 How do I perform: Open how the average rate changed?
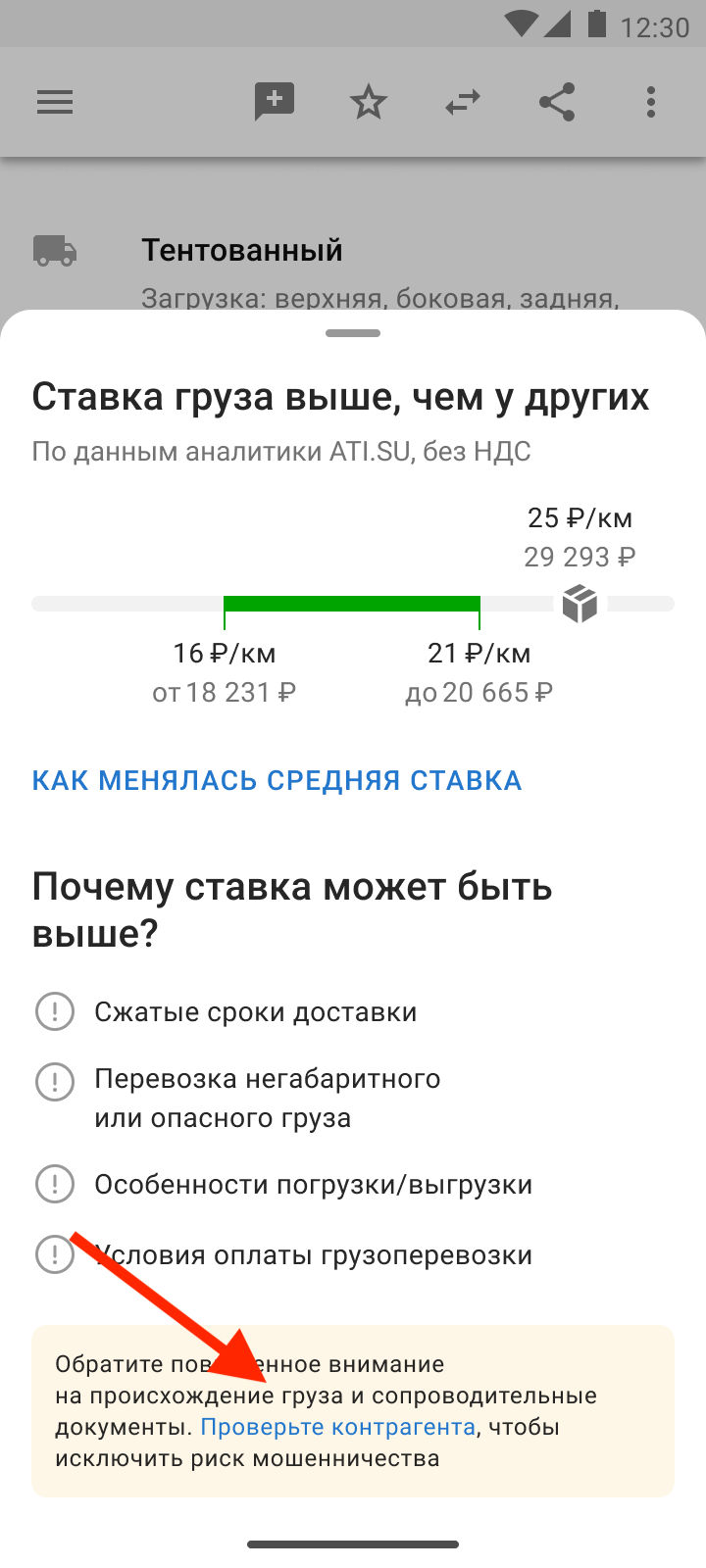[x=277, y=781]
